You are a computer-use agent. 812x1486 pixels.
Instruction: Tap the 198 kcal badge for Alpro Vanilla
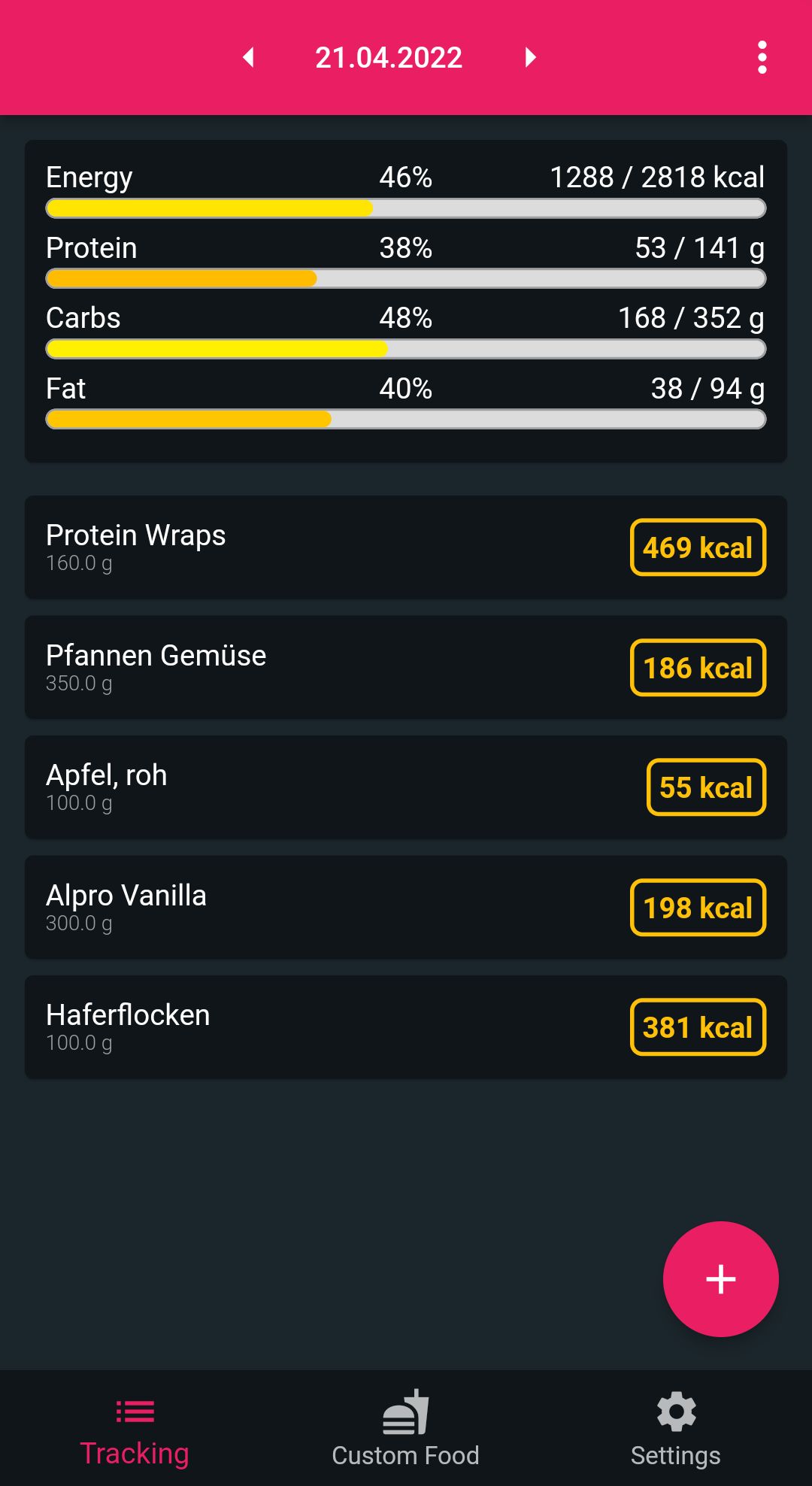697,907
